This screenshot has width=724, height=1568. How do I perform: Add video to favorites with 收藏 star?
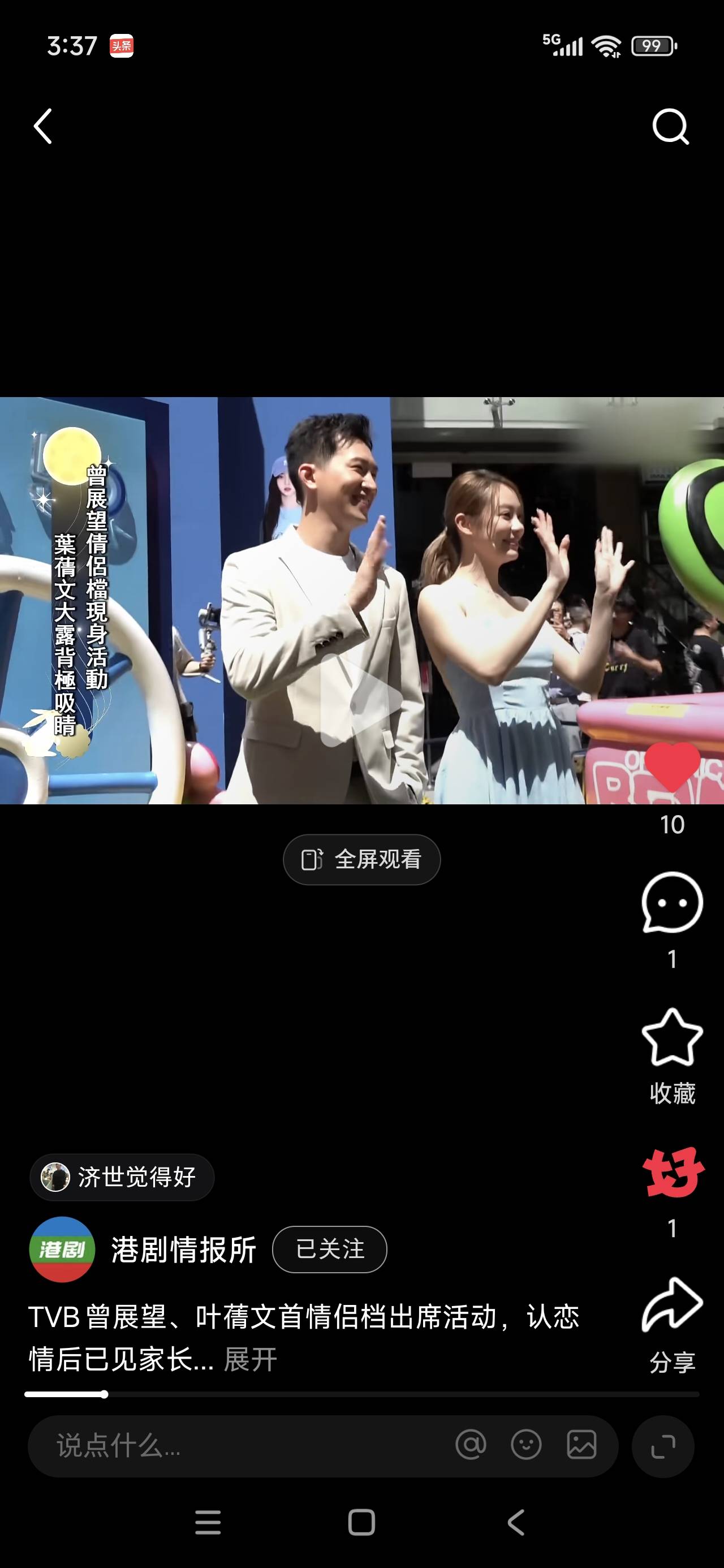tap(671, 1038)
